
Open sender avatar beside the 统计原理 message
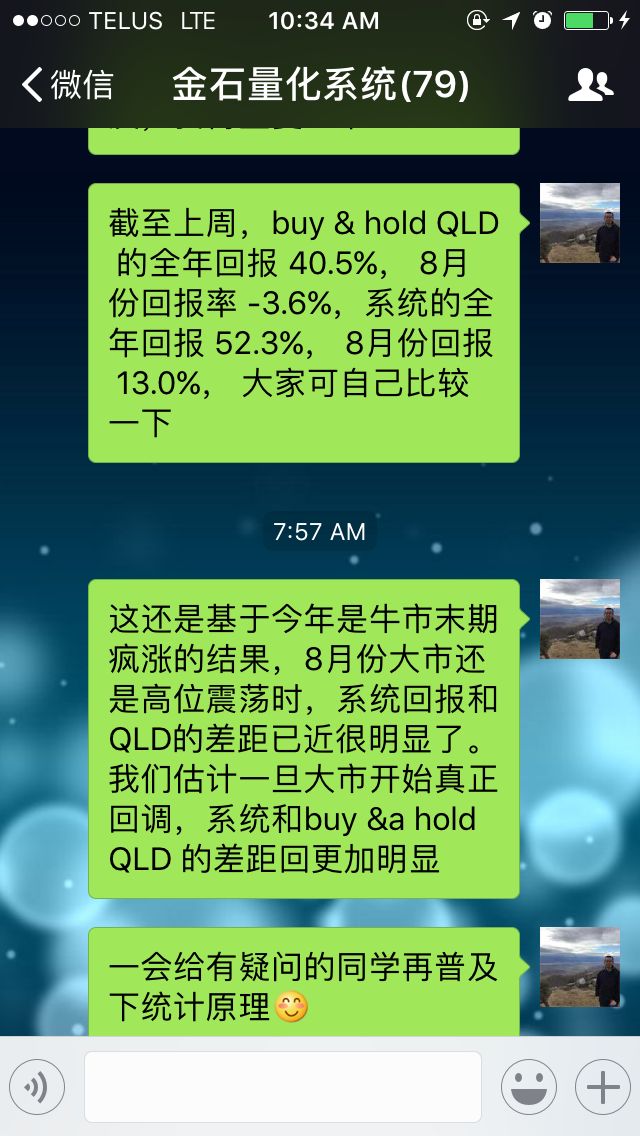coord(580,967)
